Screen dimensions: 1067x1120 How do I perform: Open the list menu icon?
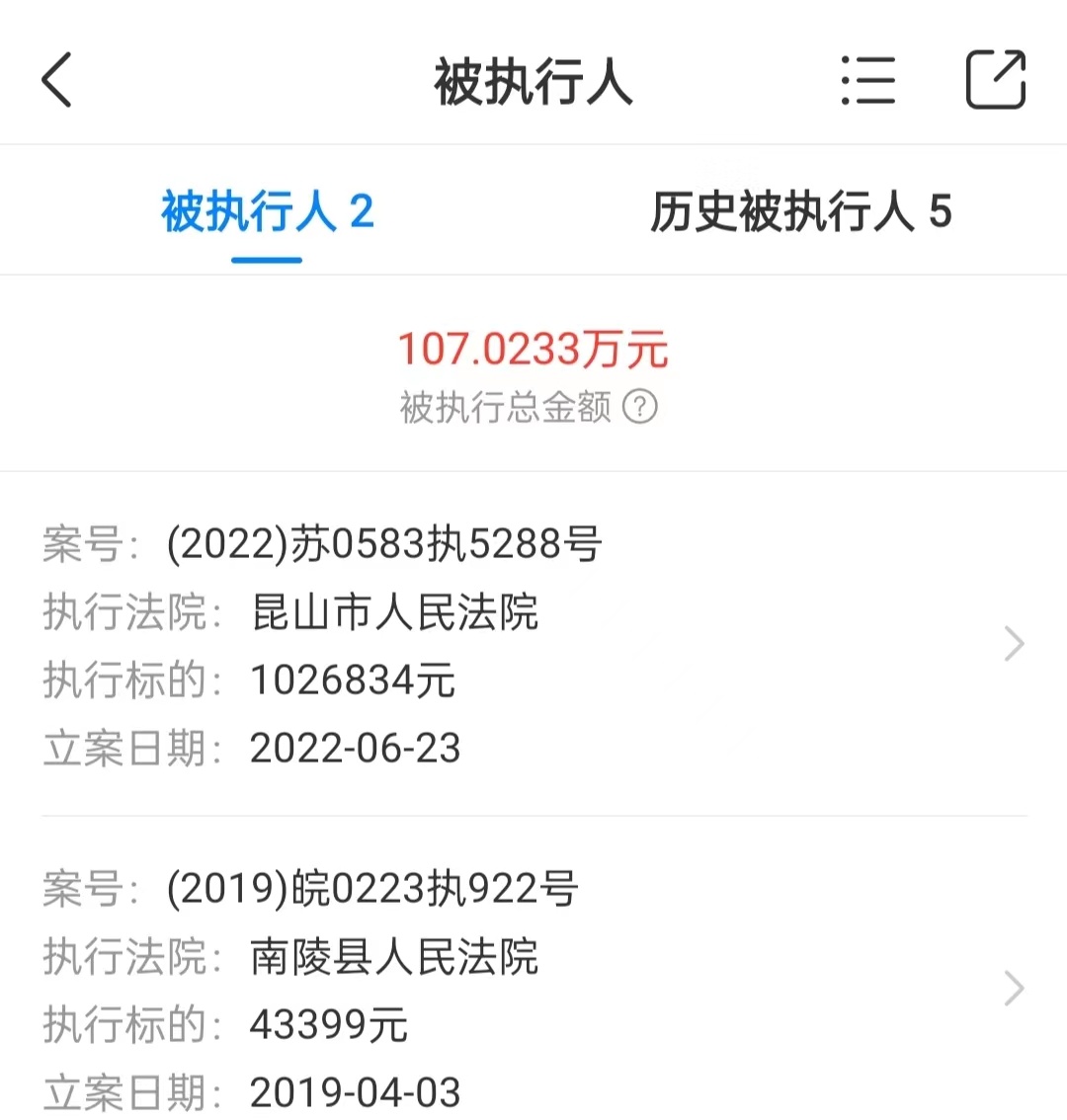coord(867,80)
